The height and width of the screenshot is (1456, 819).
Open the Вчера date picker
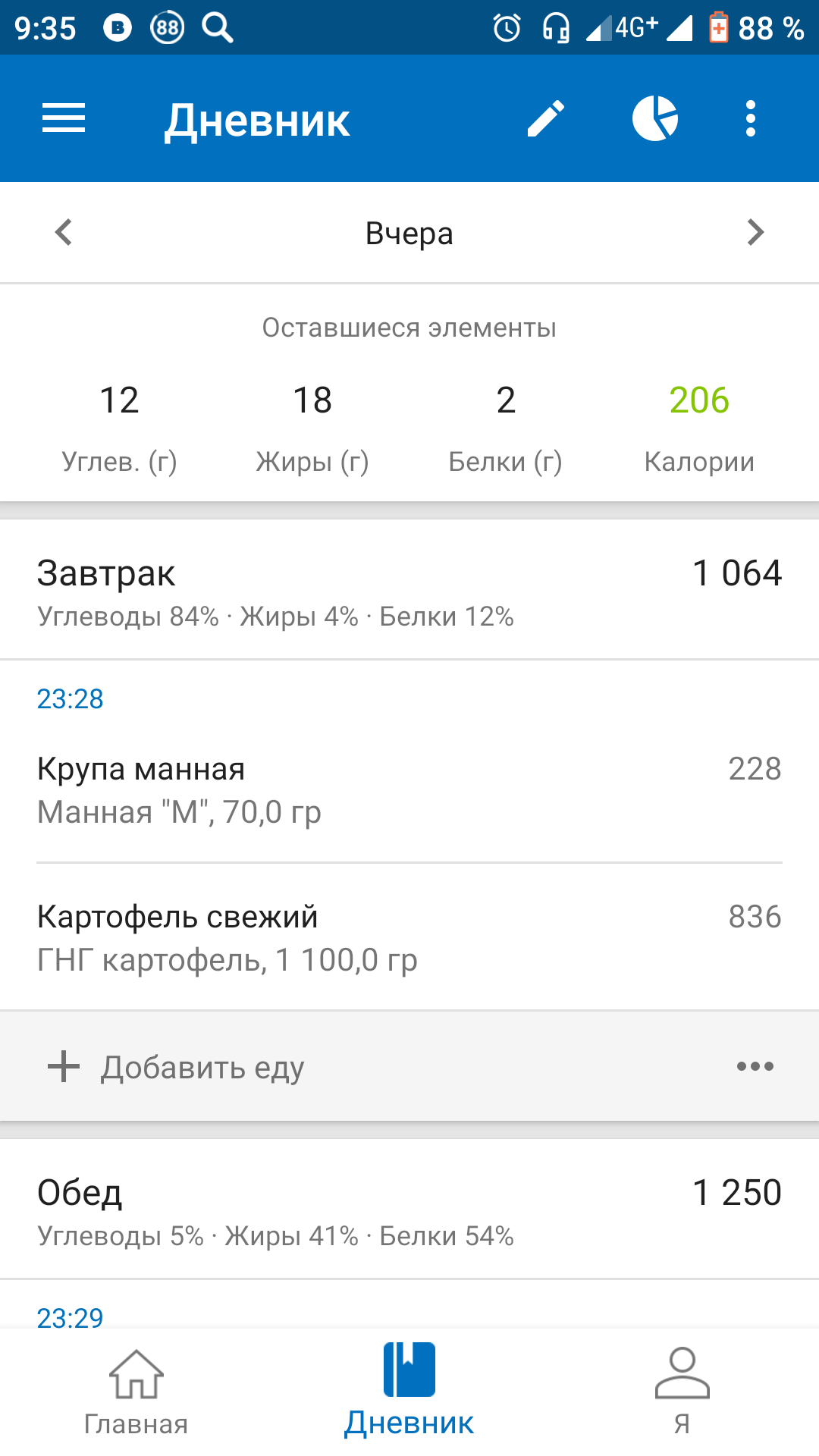coord(409,234)
